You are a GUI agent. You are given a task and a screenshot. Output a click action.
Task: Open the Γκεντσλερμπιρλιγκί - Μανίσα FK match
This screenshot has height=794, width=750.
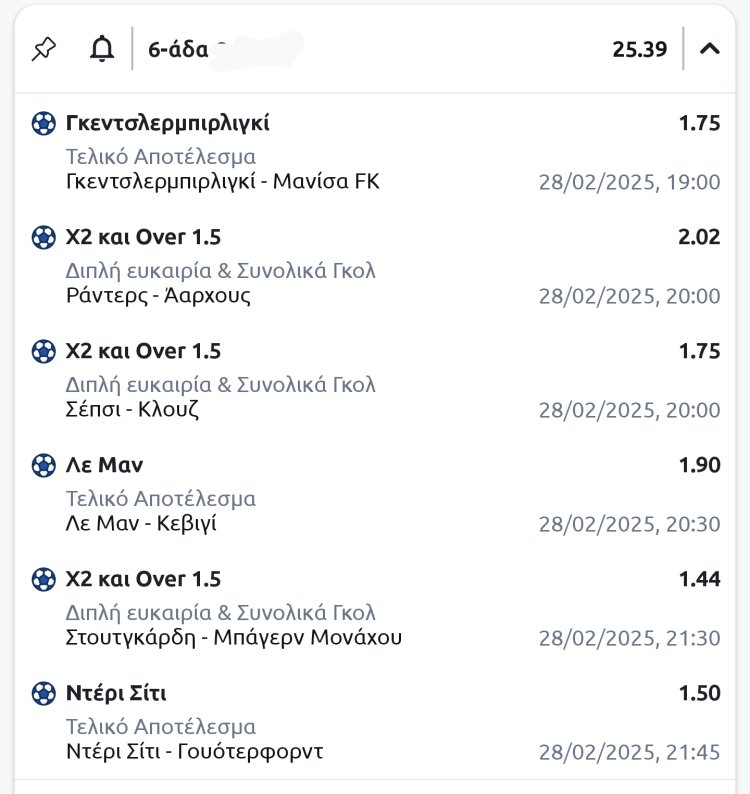pyautogui.click(x=222, y=182)
